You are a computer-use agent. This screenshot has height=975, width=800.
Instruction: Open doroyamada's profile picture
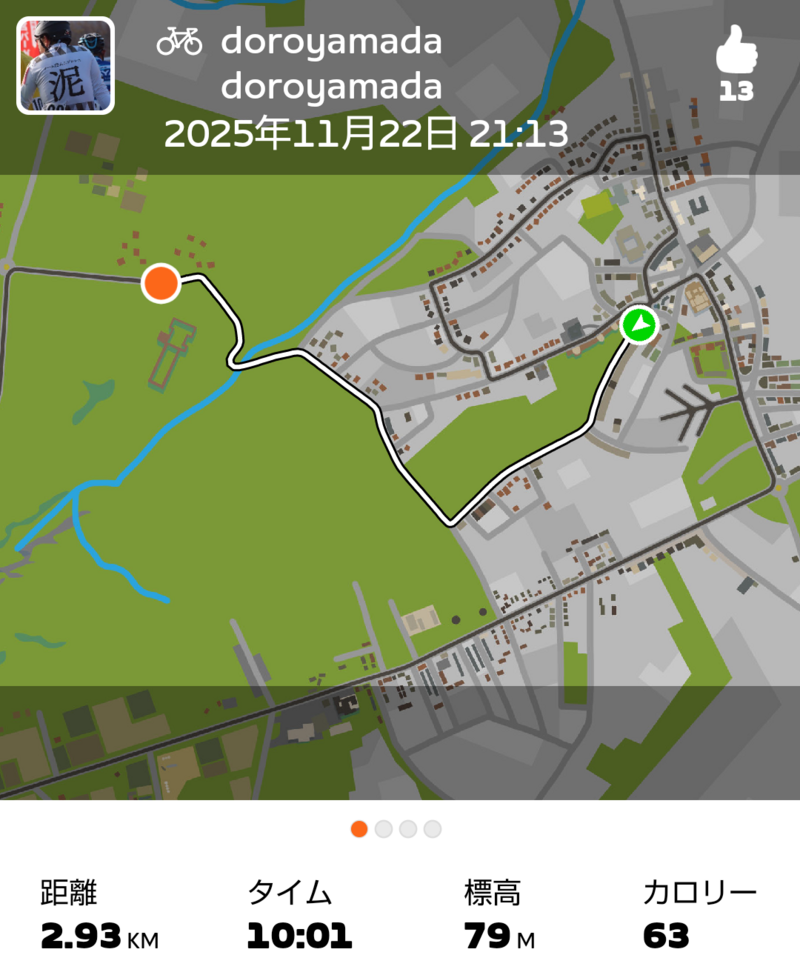(65, 65)
